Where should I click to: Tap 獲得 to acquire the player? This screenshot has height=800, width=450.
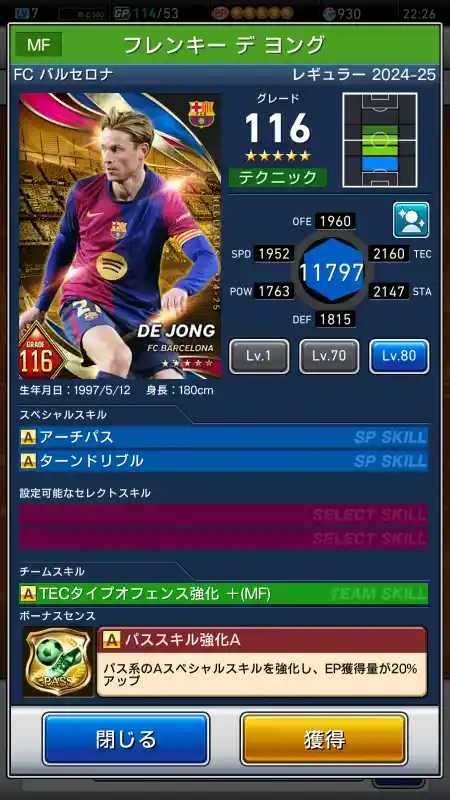324,739
